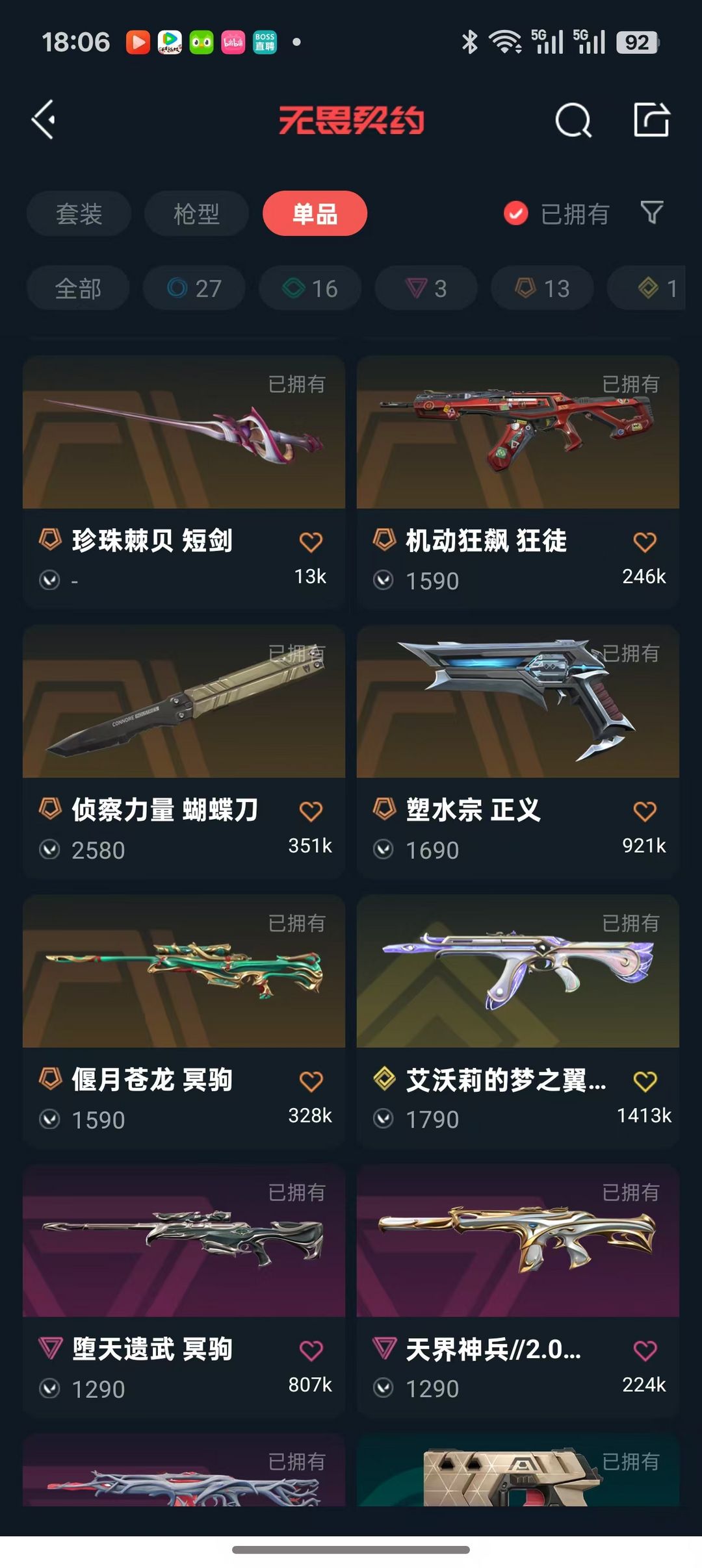Share this page

[x=651, y=120]
